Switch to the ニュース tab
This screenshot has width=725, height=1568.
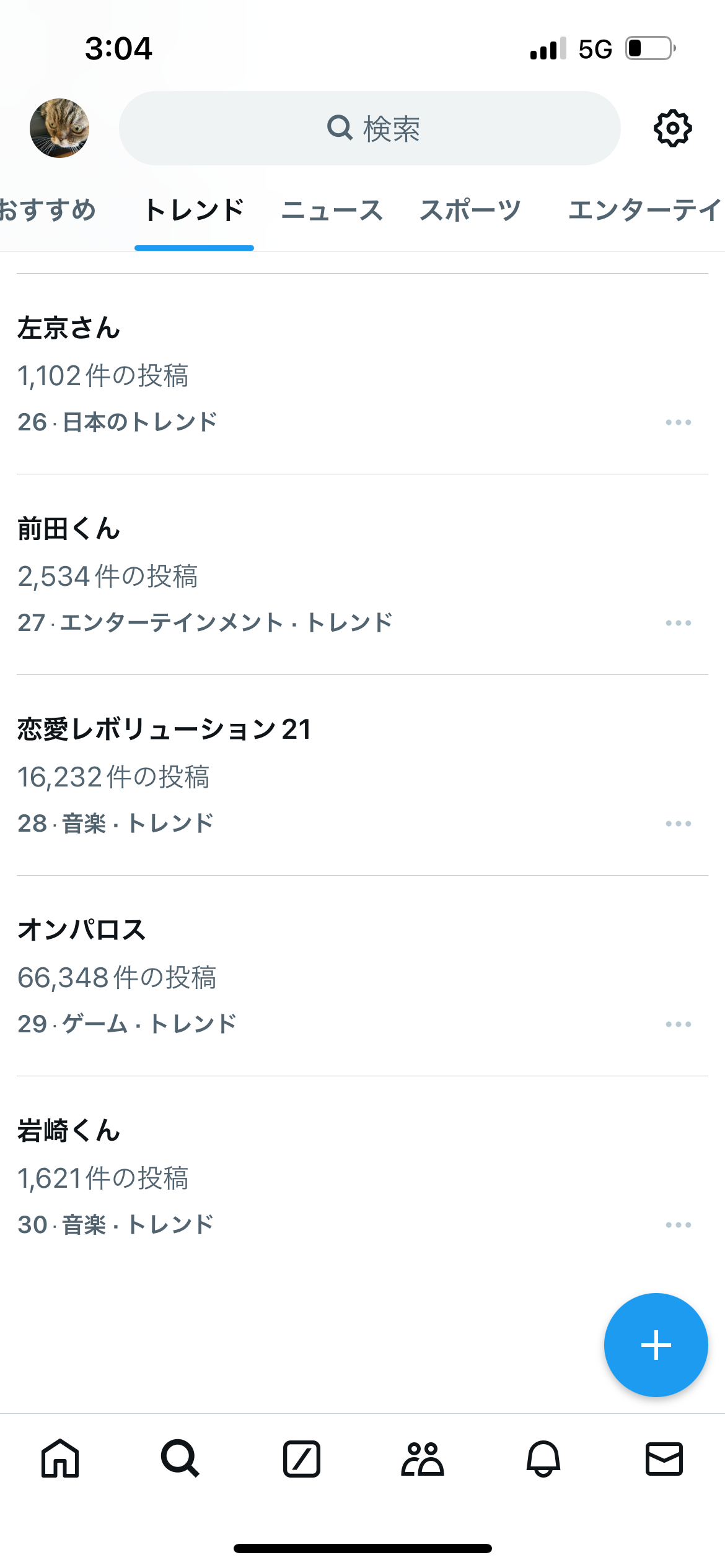tap(332, 210)
